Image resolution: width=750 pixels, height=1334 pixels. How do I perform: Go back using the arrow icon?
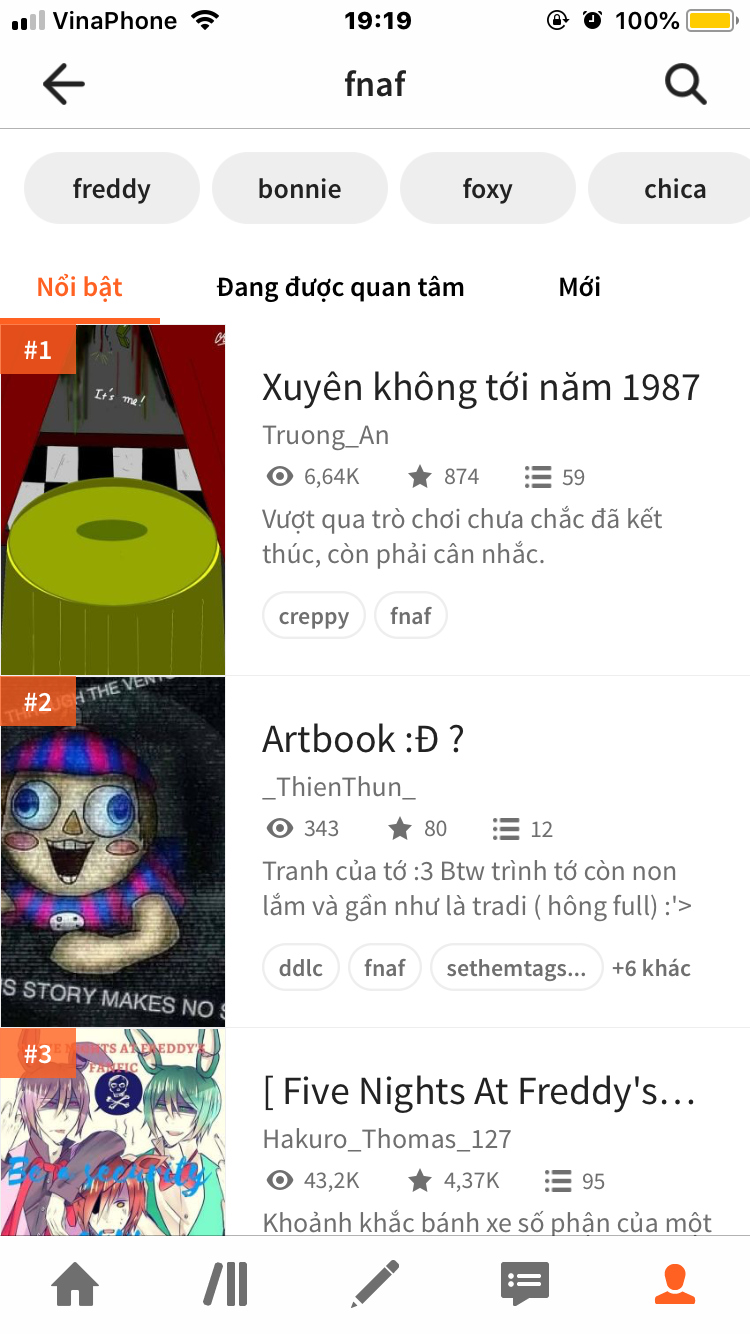click(64, 84)
